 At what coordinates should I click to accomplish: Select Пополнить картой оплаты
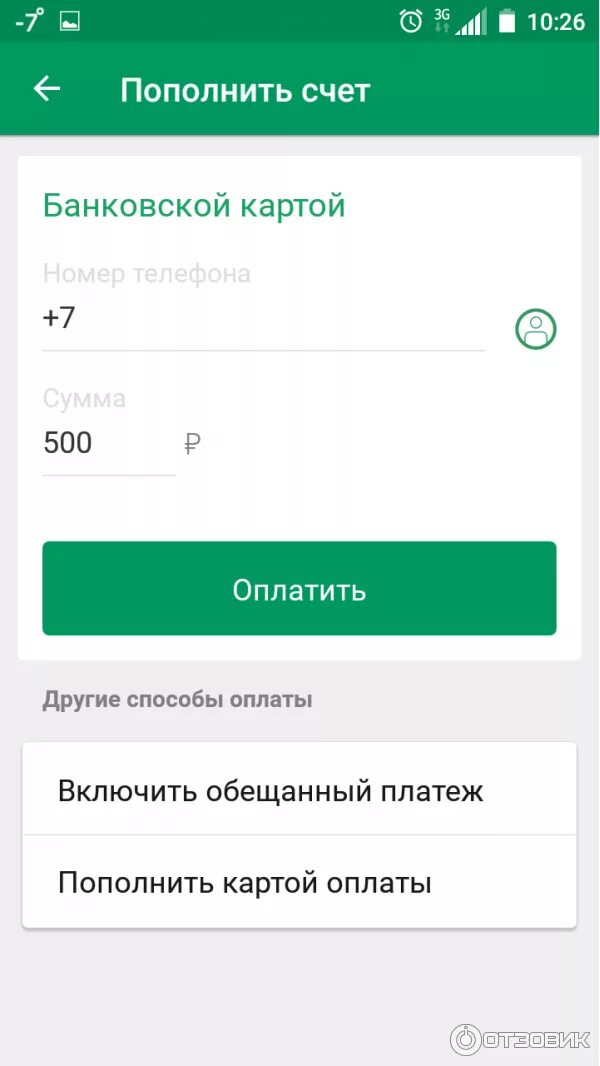click(299, 882)
